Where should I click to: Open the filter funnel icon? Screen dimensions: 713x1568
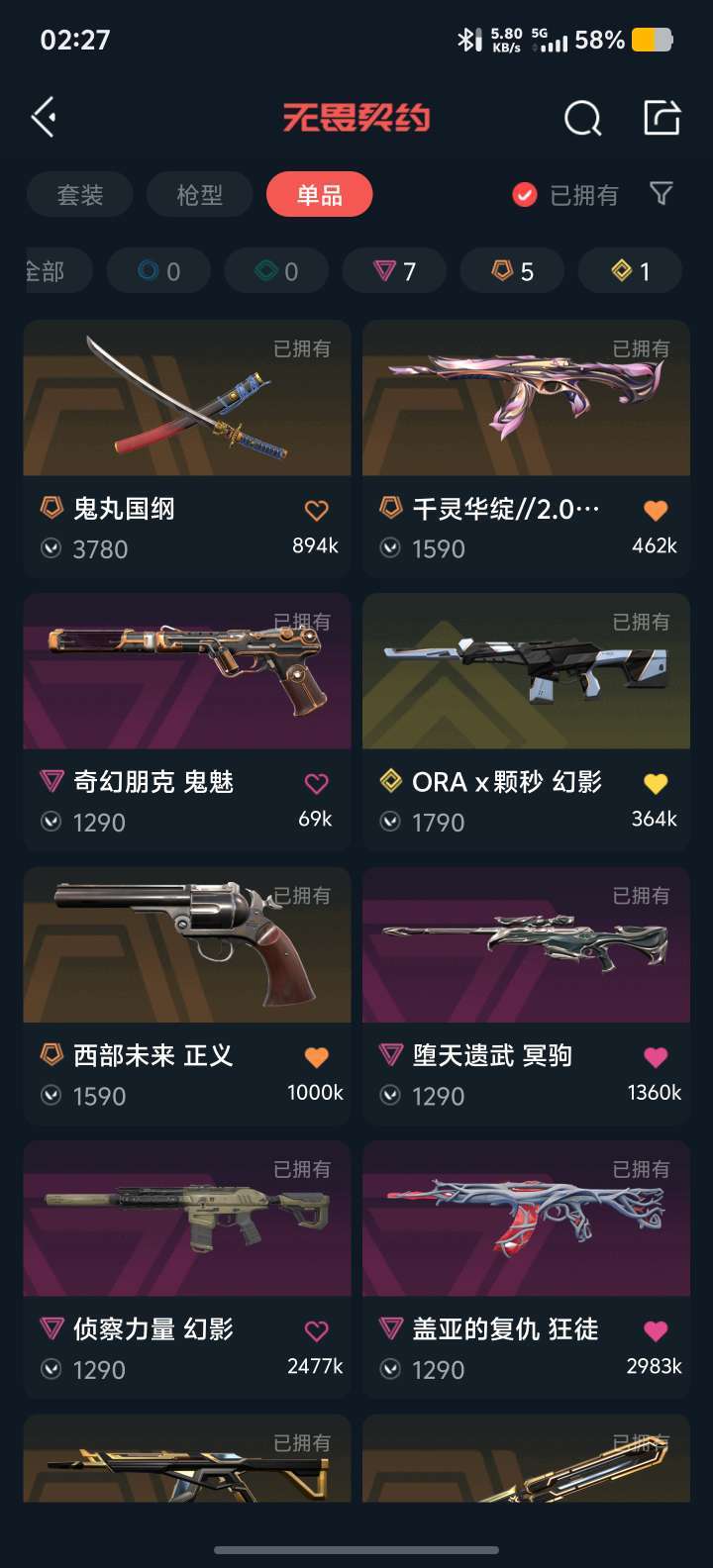[661, 194]
